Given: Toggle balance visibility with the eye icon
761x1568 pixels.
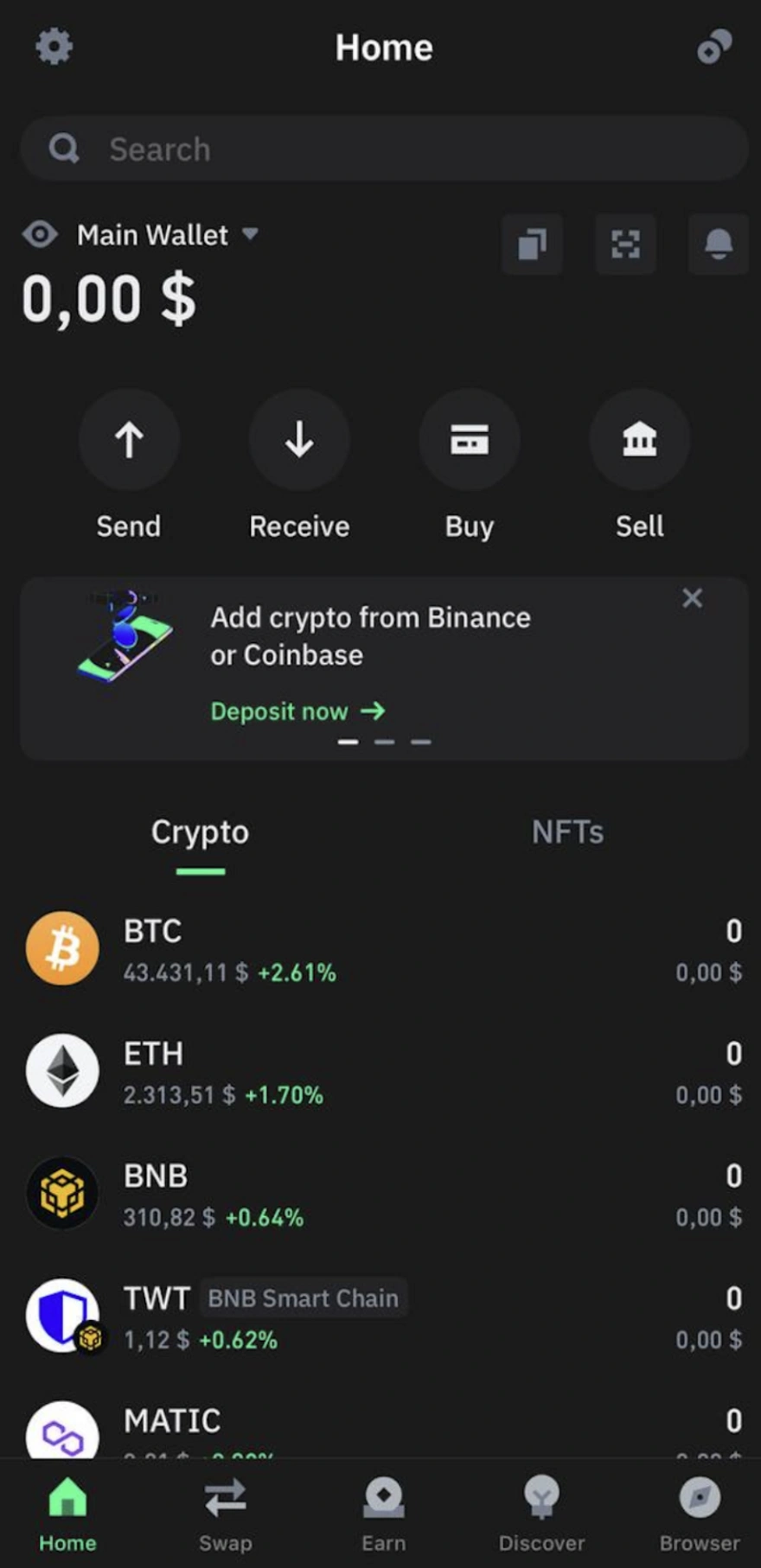Looking at the screenshot, I should [39, 234].
